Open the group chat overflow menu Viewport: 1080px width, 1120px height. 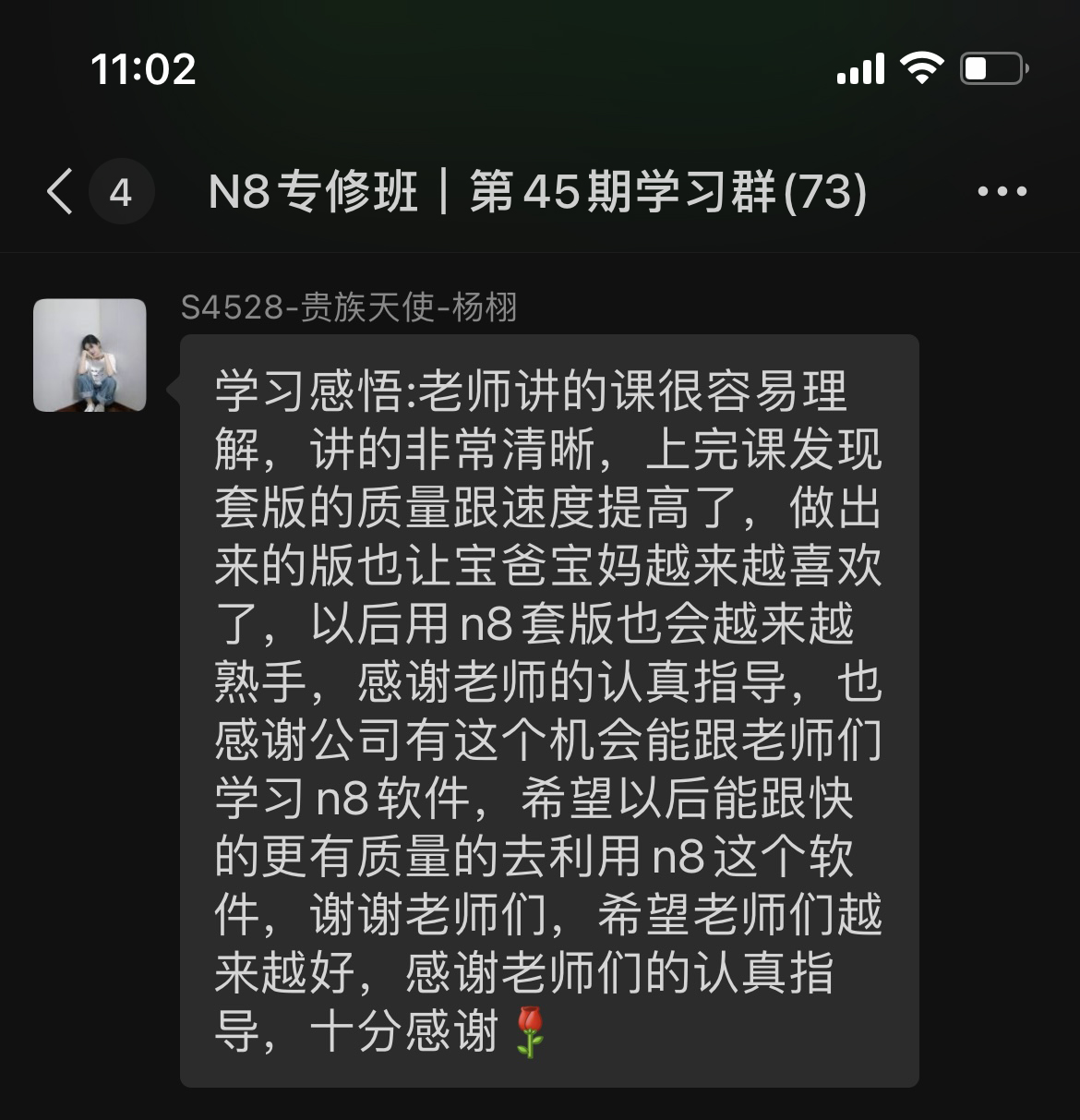(x=1002, y=192)
